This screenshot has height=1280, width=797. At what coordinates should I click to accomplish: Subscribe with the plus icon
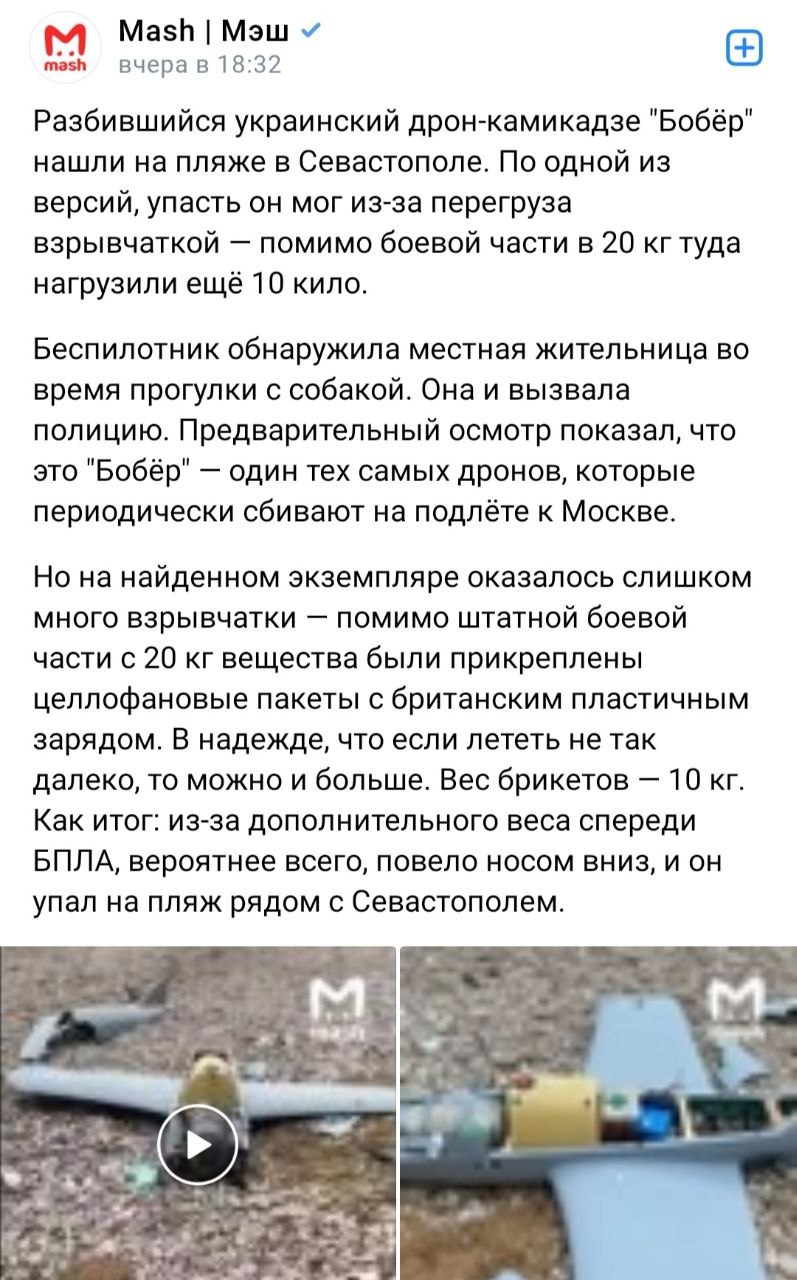[744, 47]
